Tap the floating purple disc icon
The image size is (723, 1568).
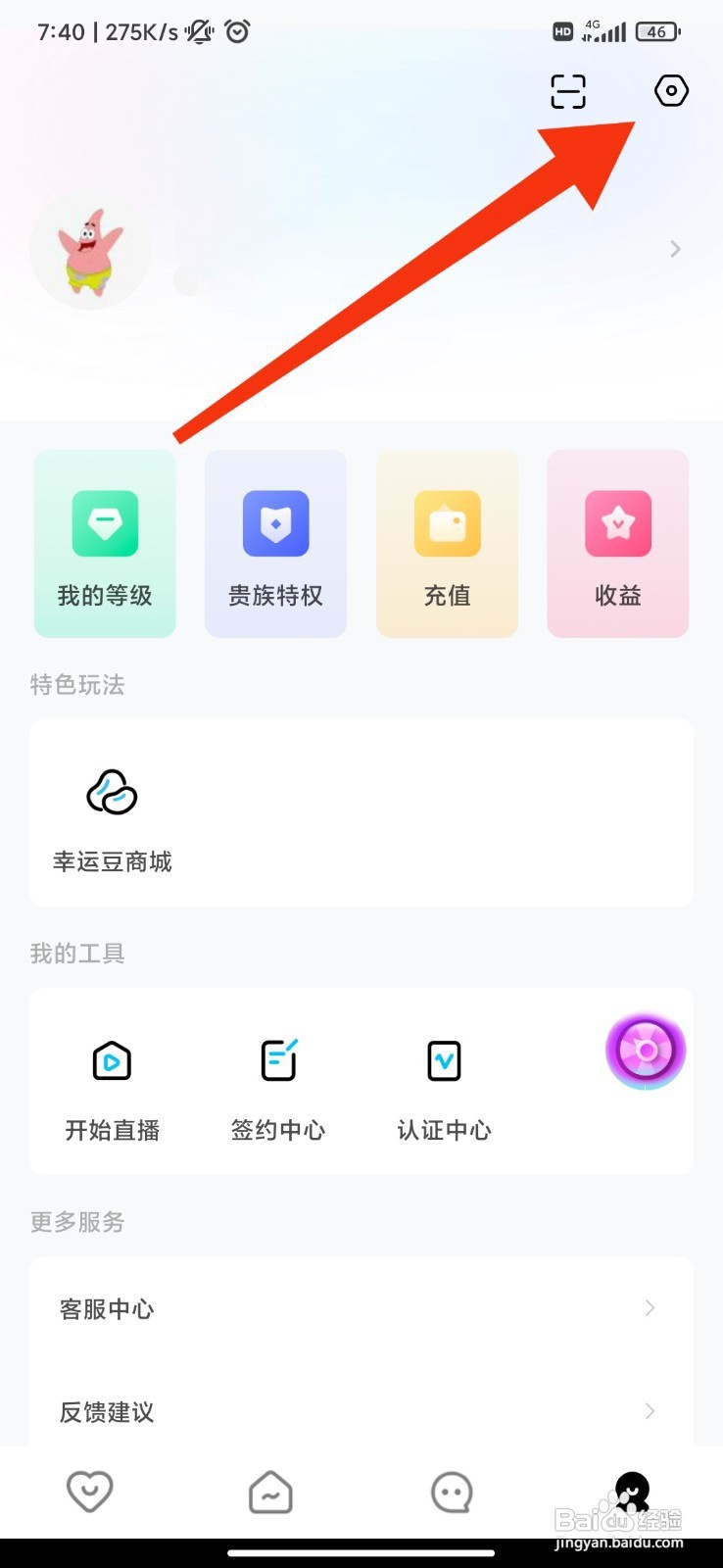pyautogui.click(x=646, y=1051)
